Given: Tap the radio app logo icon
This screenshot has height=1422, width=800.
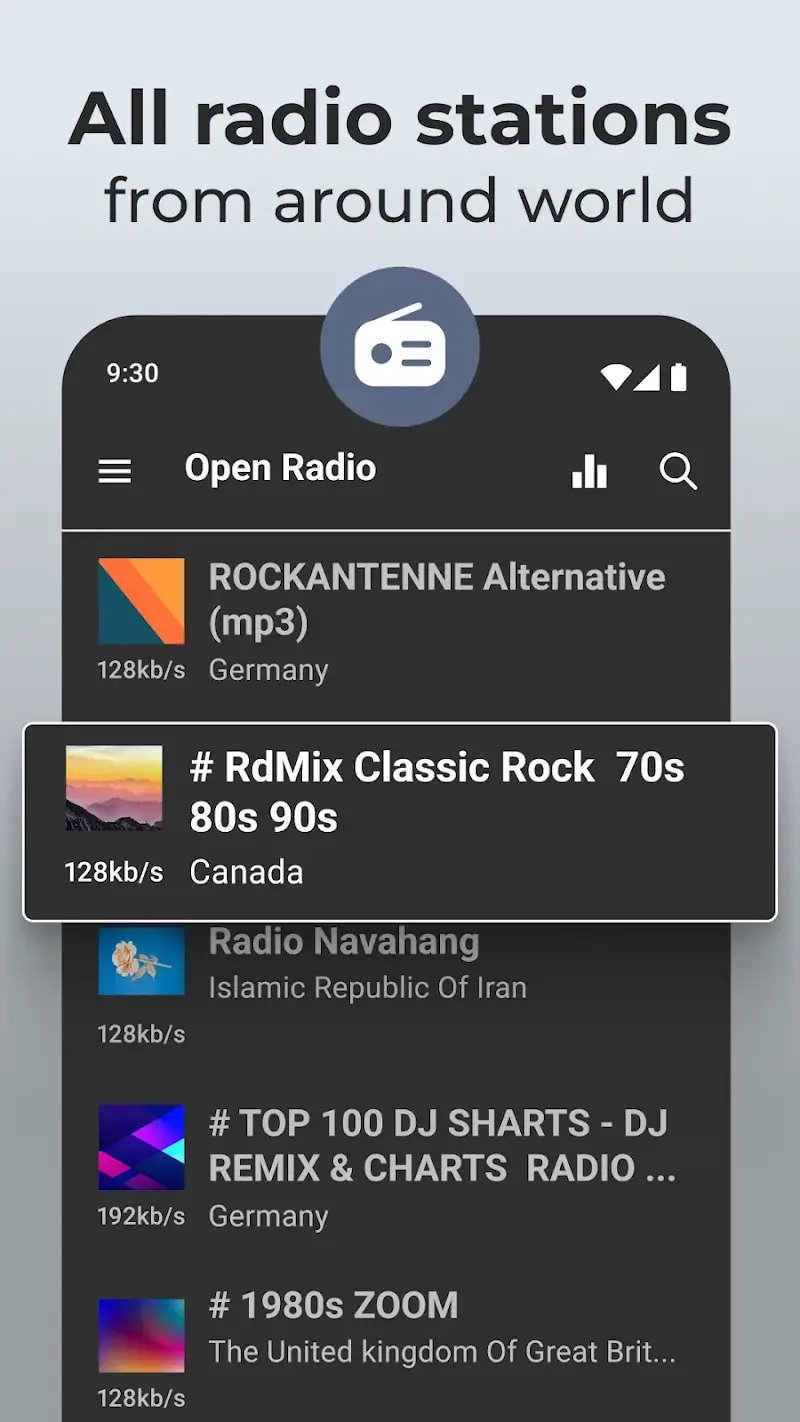Looking at the screenshot, I should (399, 344).
